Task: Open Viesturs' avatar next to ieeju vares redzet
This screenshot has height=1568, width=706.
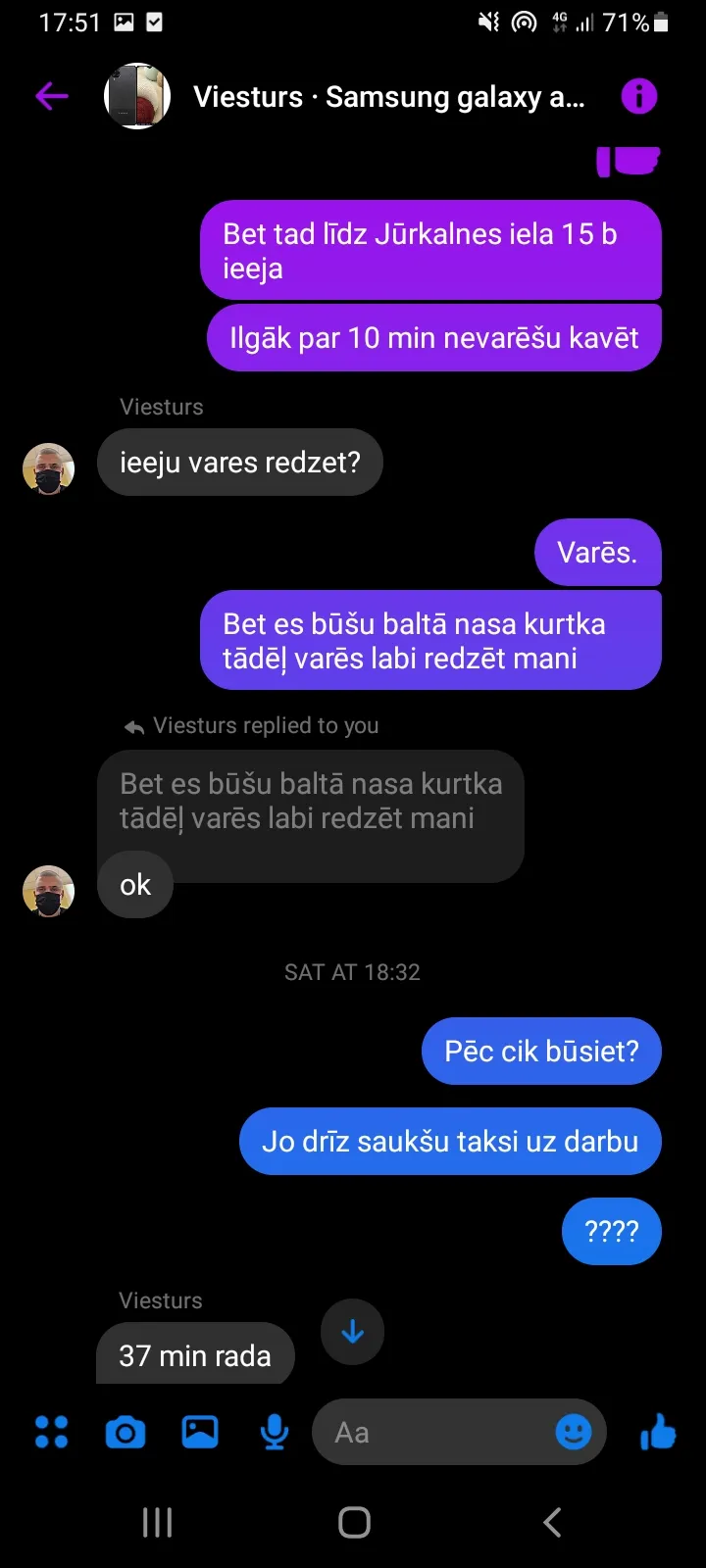Action: point(48,468)
